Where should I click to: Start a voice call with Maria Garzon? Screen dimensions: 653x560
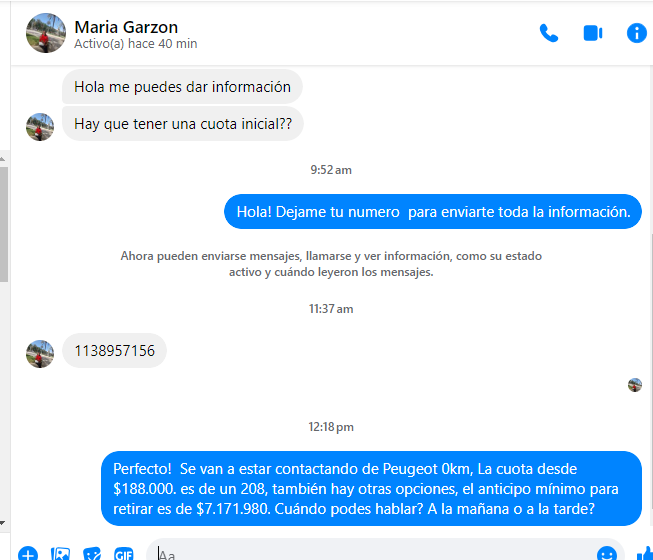(x=548, y=33)
